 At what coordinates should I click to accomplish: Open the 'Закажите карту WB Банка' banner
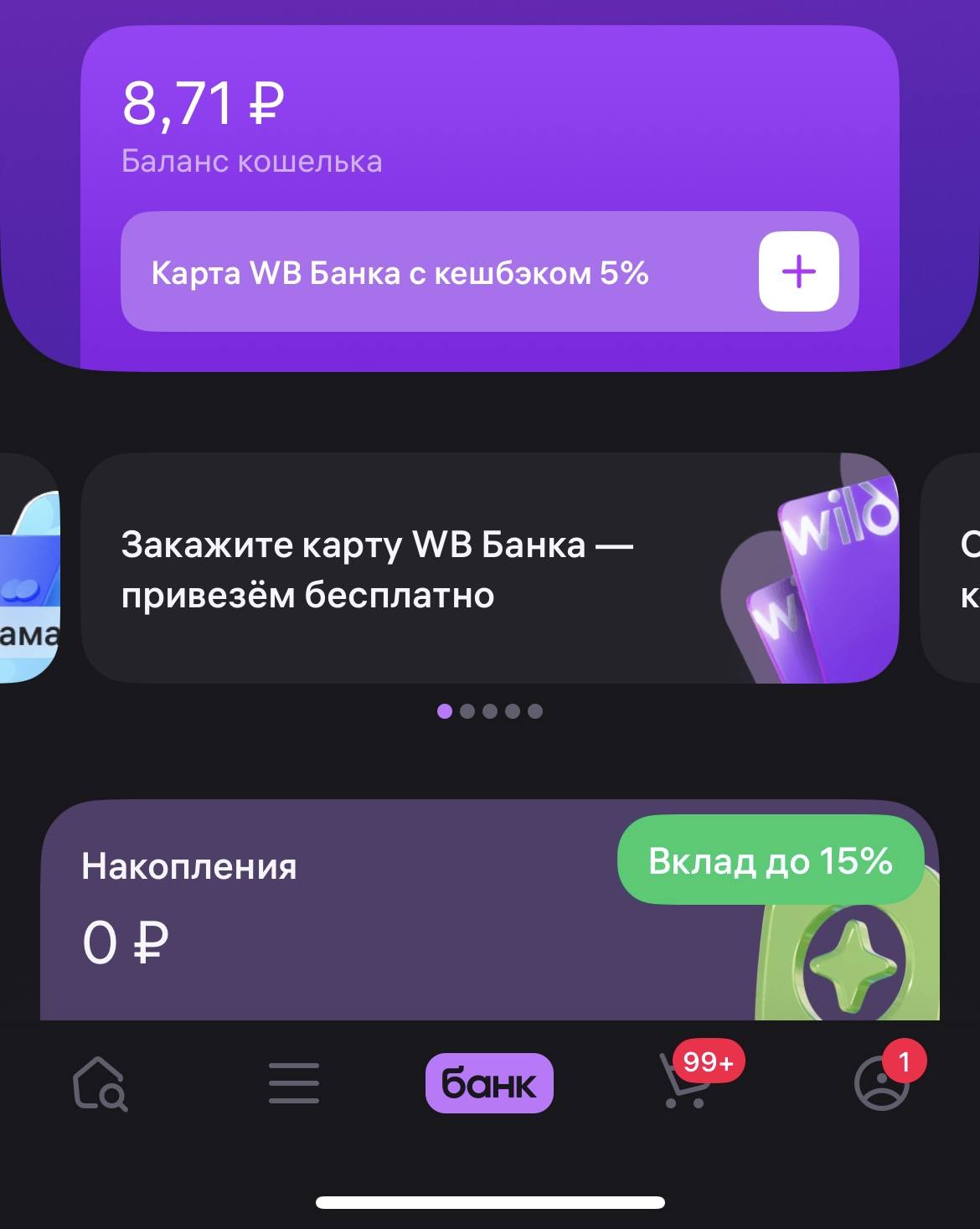(x=377, y=568)
